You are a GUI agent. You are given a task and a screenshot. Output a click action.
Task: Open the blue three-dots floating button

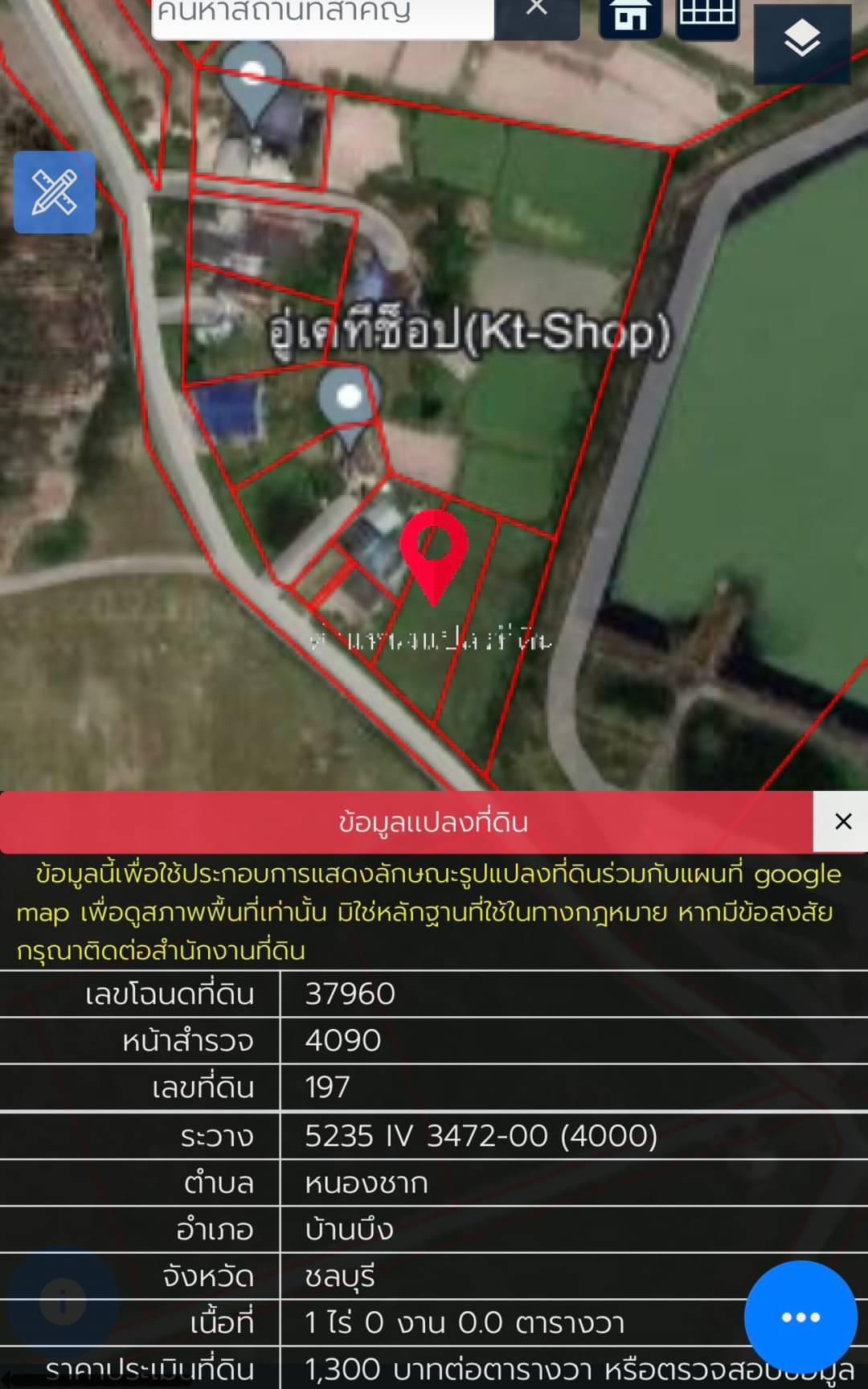800,1317
